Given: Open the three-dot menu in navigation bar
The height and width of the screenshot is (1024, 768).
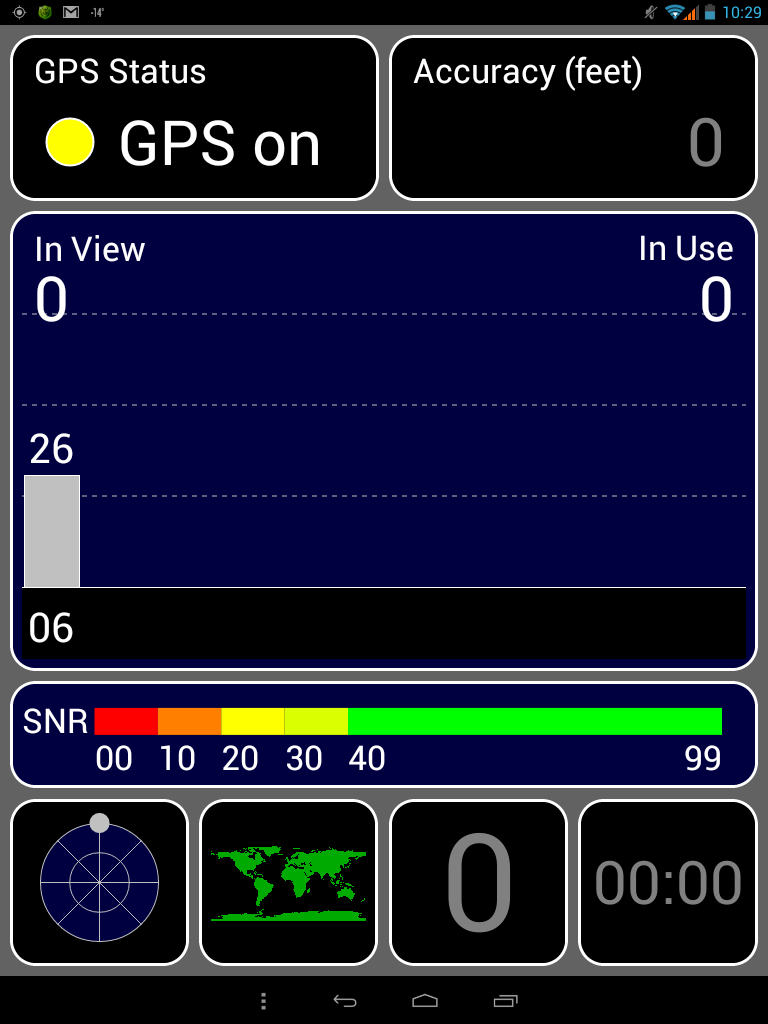Looking at the screenshot, I should pyautogui.click(x=263, y=1001).
